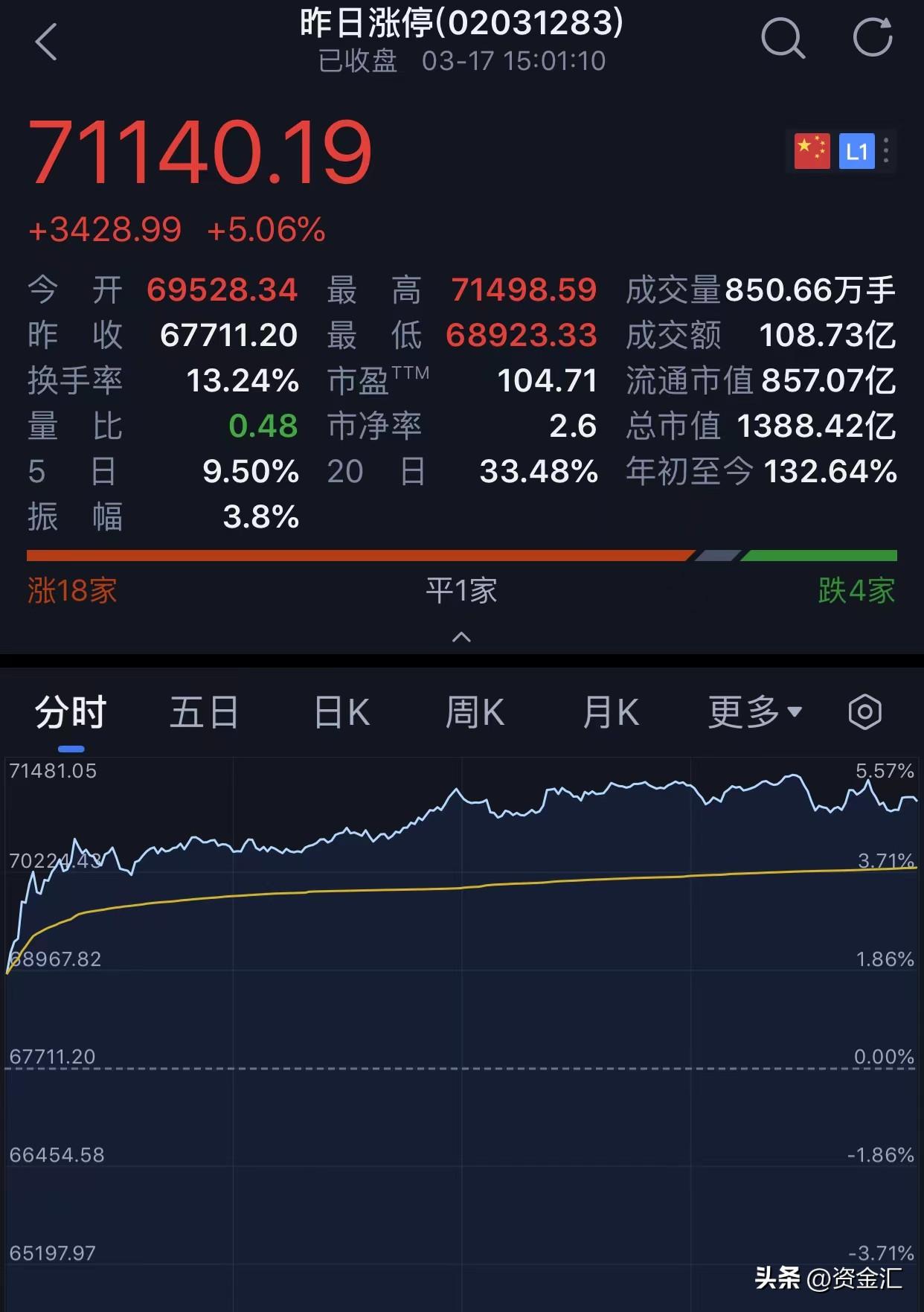Open the L1 market level options
This screenshot has width=924, height=1312.
857,152
